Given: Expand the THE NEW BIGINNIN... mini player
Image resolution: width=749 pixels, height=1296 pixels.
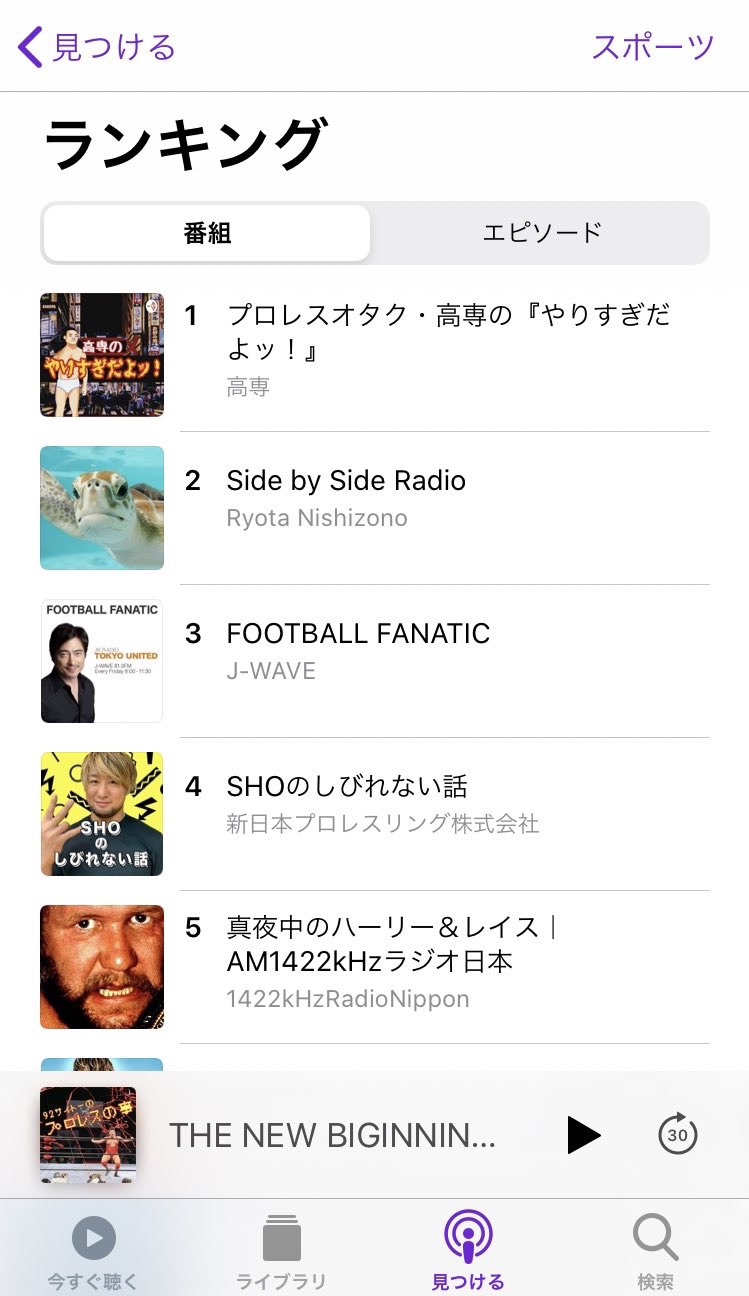Looking at the screenshot, I should click(x=332, y=1135).
